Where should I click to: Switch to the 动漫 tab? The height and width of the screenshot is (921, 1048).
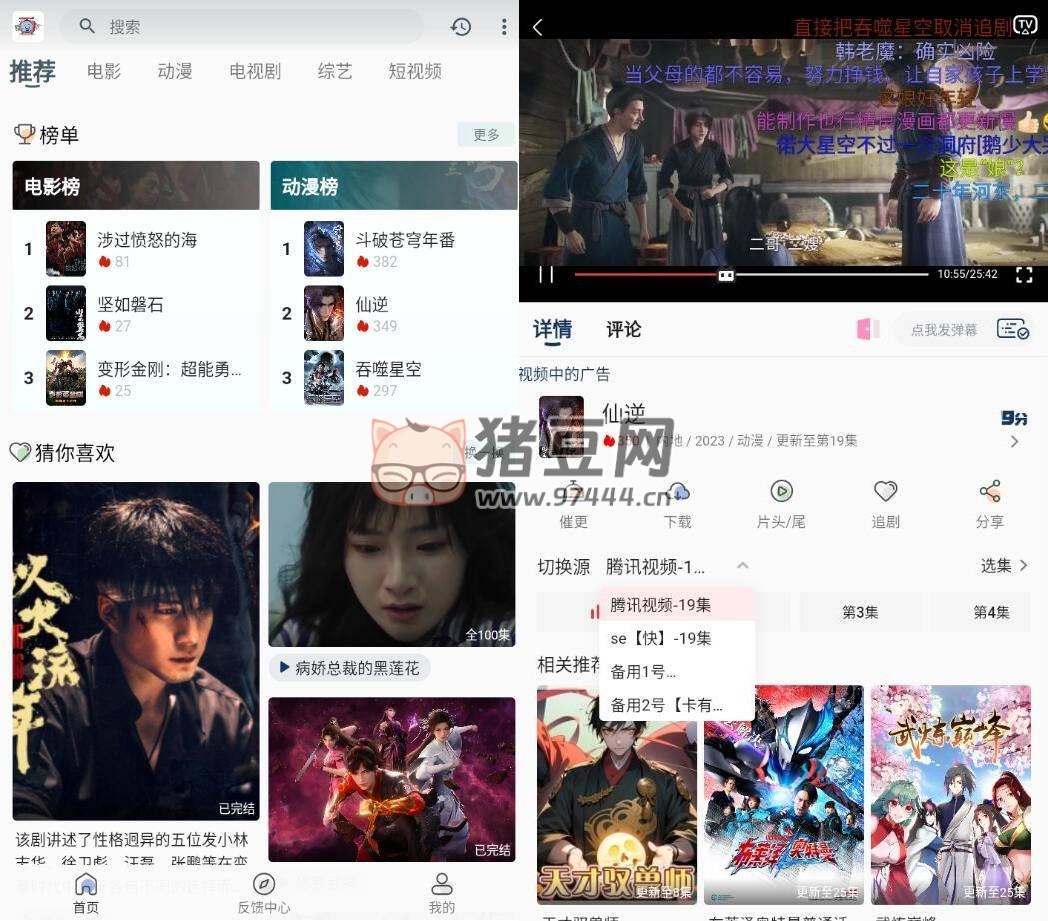(x=175, y=71)
